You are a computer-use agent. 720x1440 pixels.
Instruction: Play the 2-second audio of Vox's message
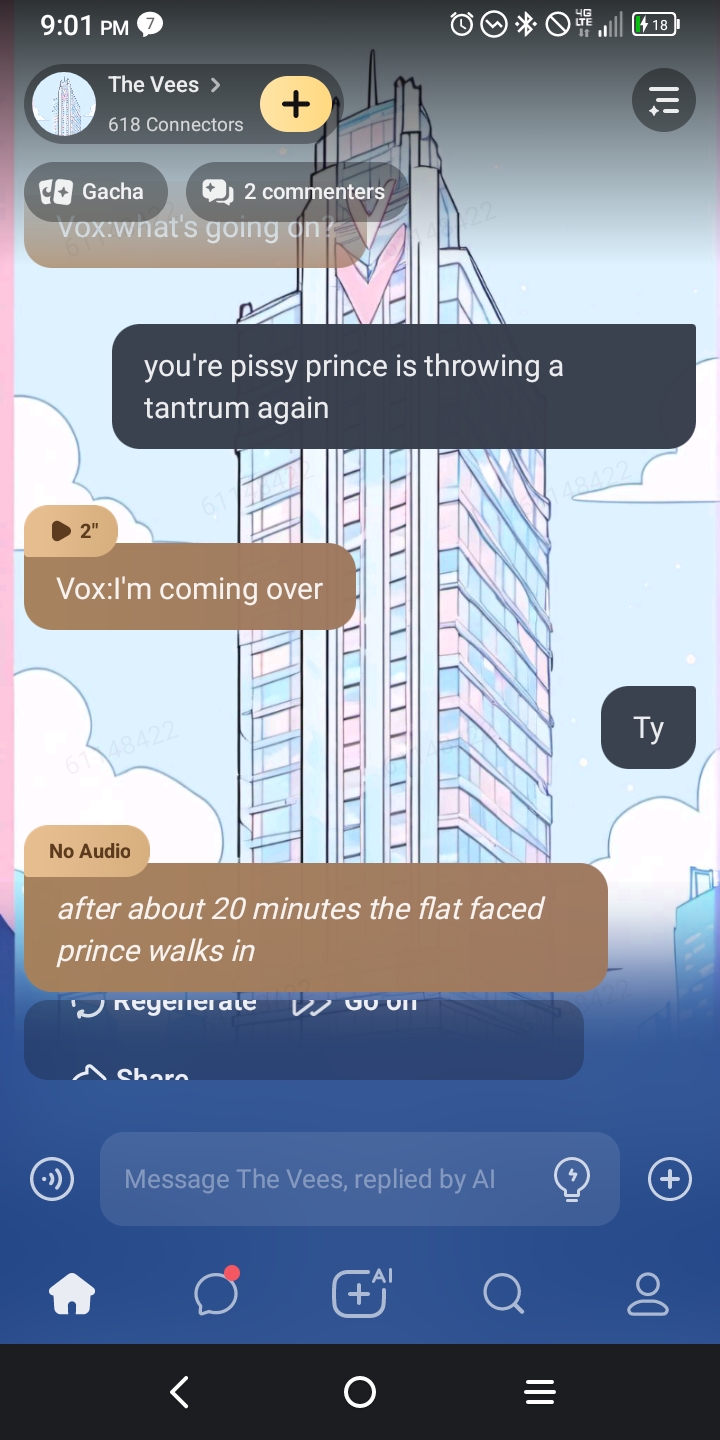coord(71,531)
